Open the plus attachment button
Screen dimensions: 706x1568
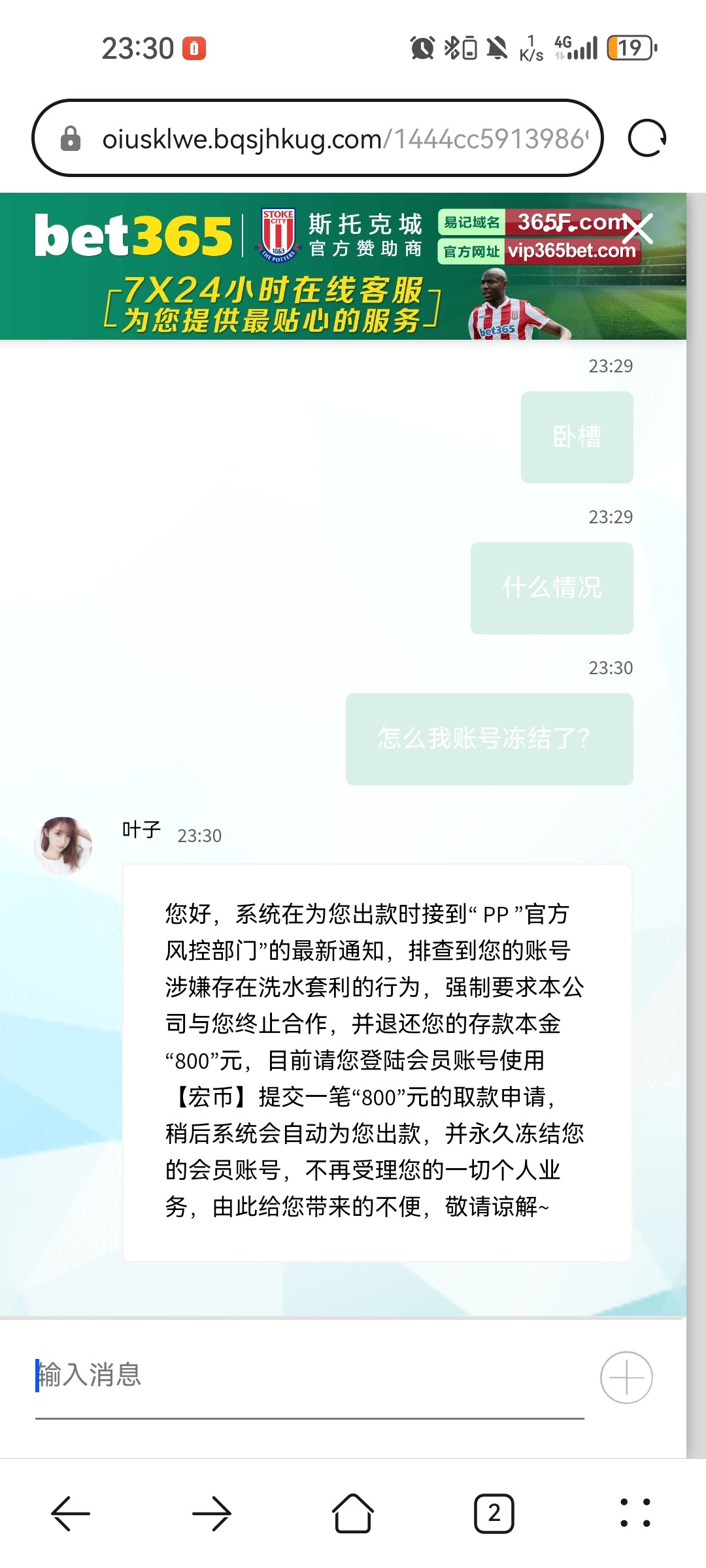pos(626,1377)
